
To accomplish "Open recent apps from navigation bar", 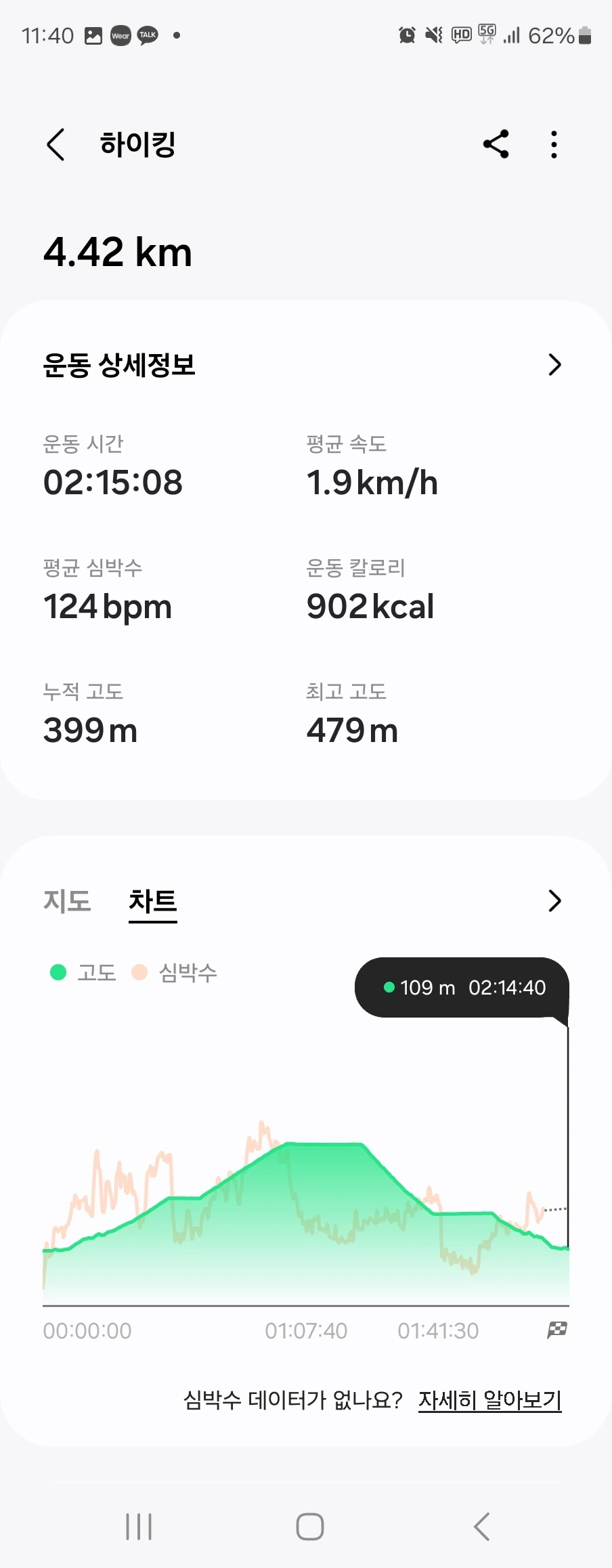I will pos(139,1527).
